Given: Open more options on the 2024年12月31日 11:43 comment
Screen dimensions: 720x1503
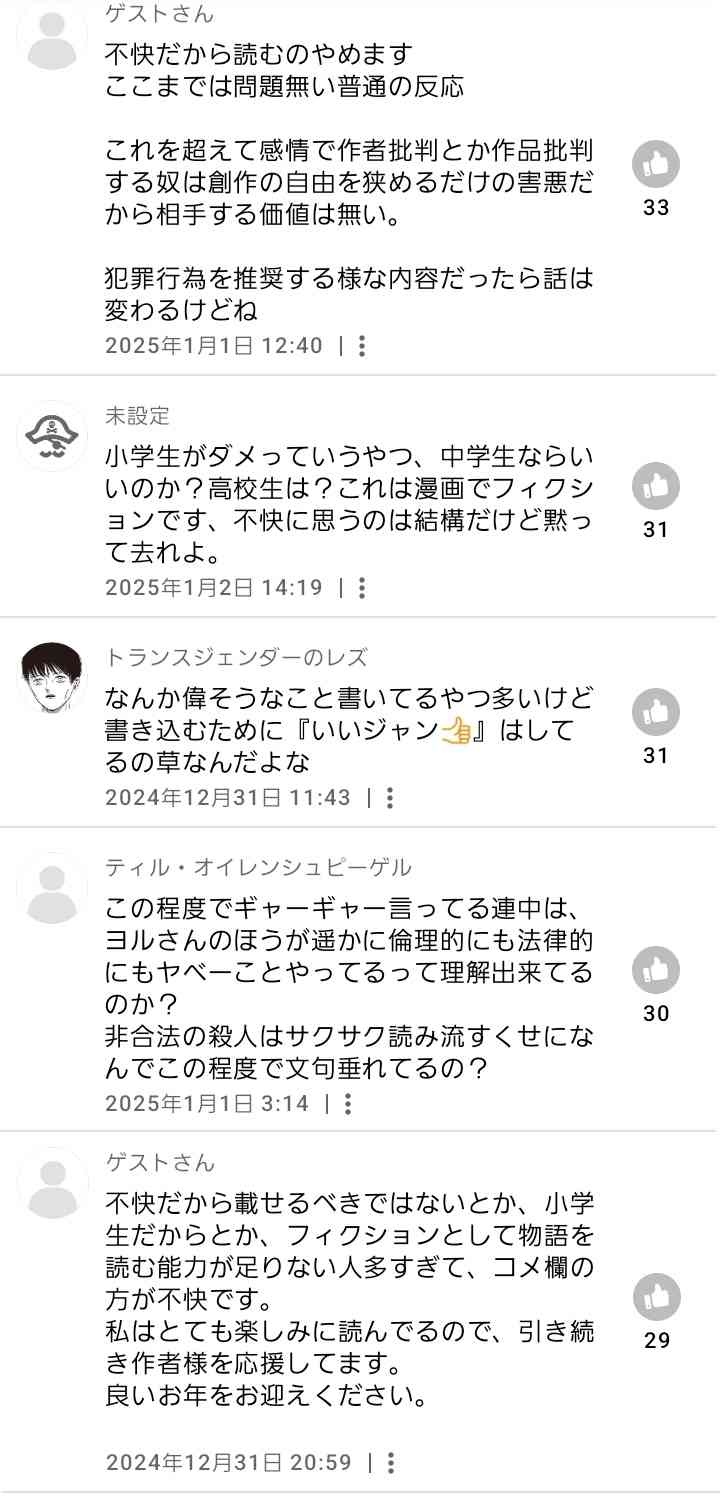Looking at the screenshot, I should click(390, 798).
